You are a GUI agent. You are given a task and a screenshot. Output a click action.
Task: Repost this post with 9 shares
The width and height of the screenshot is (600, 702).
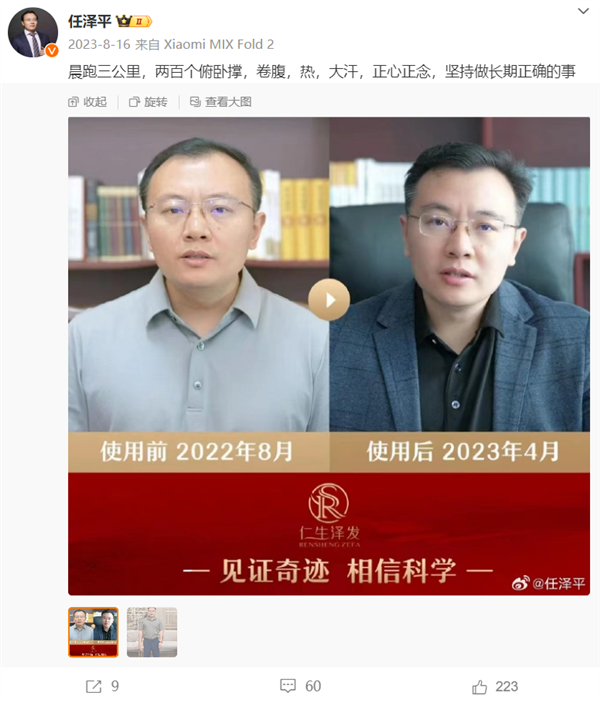102,686
